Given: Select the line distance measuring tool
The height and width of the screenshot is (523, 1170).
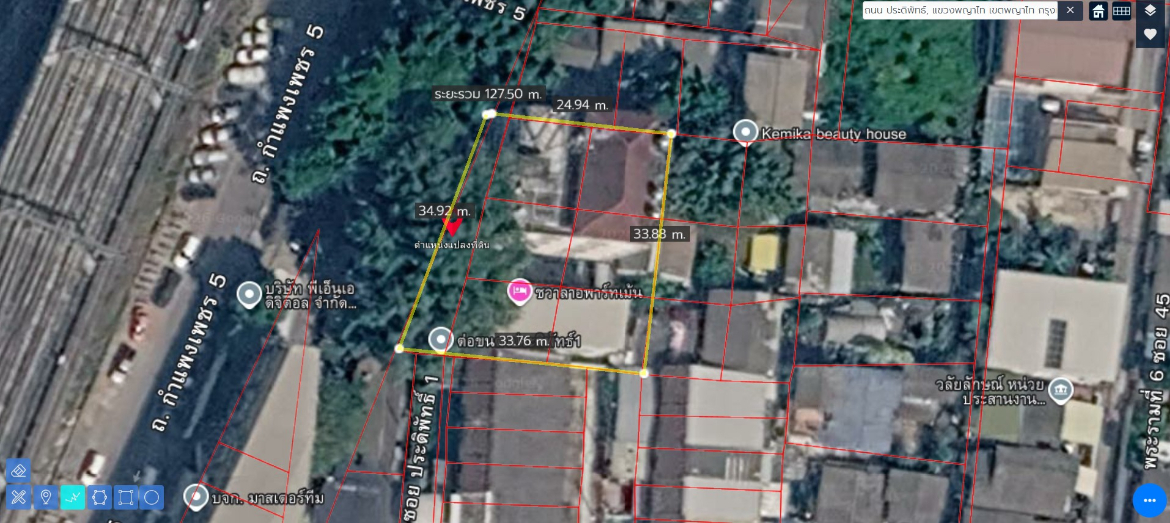Looking at the screenshot, I should tap(73, 497).
